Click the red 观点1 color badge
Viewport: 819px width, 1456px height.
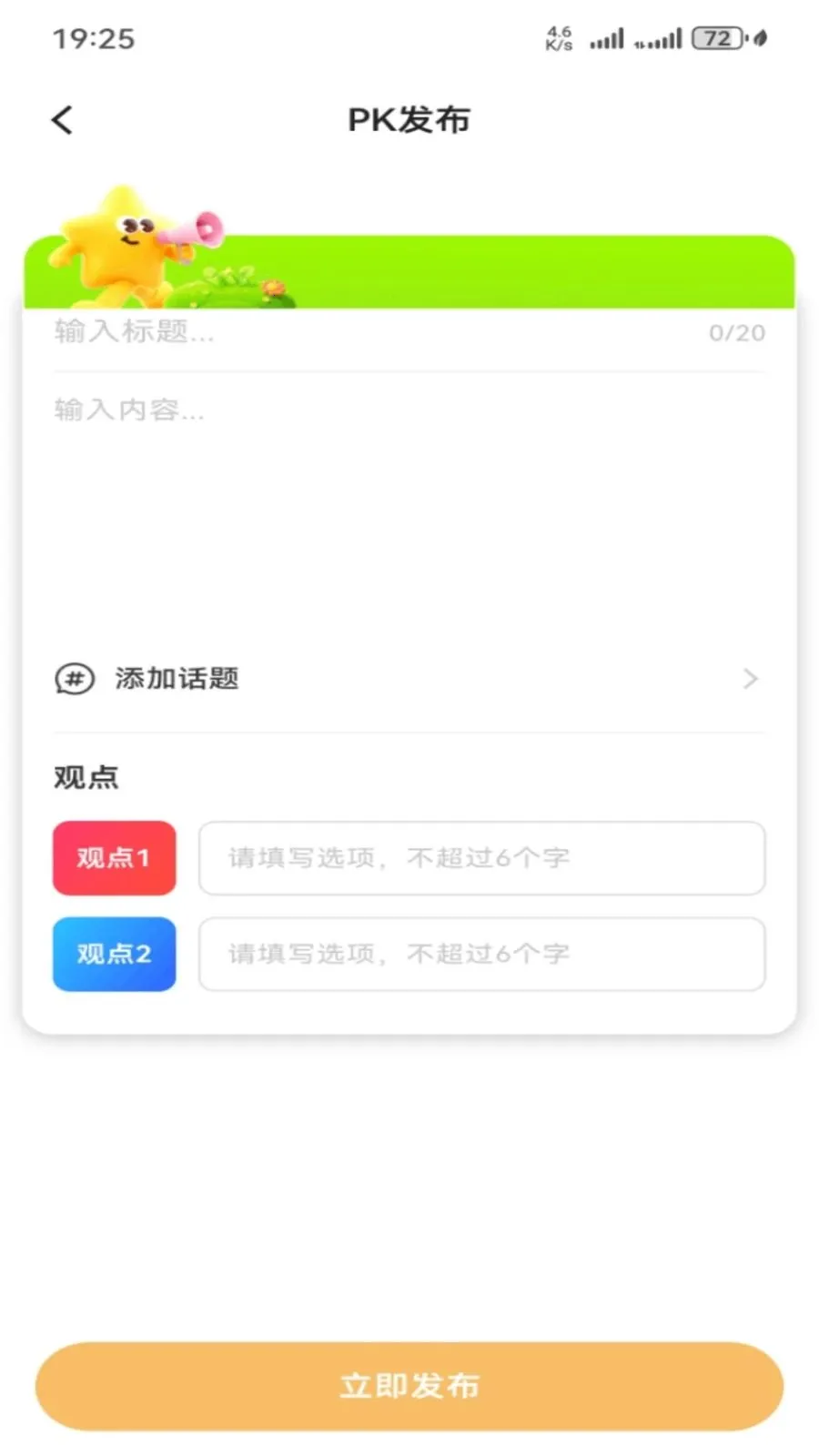[x=114, y=858]
